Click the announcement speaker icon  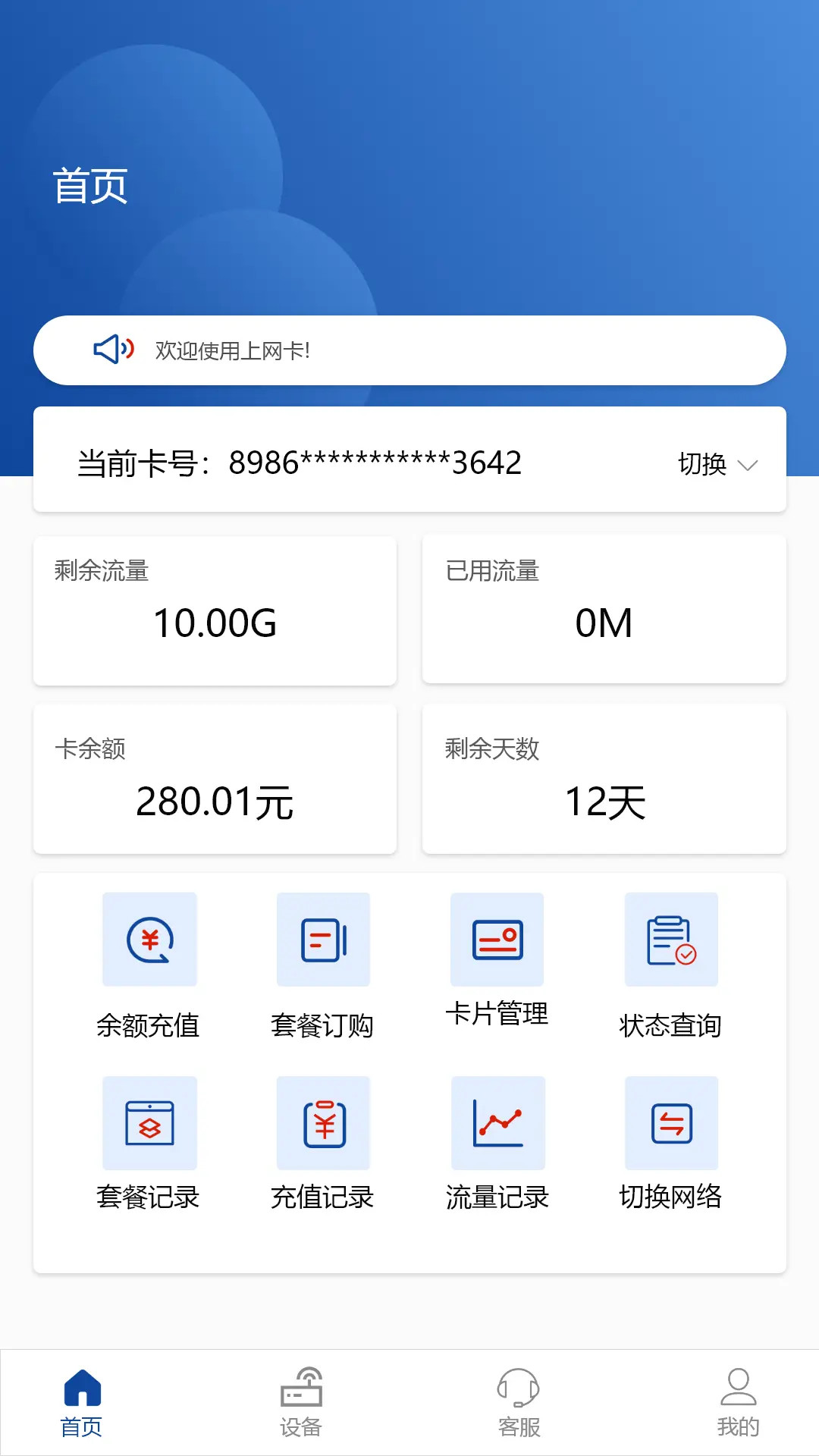tap(112, 350)
